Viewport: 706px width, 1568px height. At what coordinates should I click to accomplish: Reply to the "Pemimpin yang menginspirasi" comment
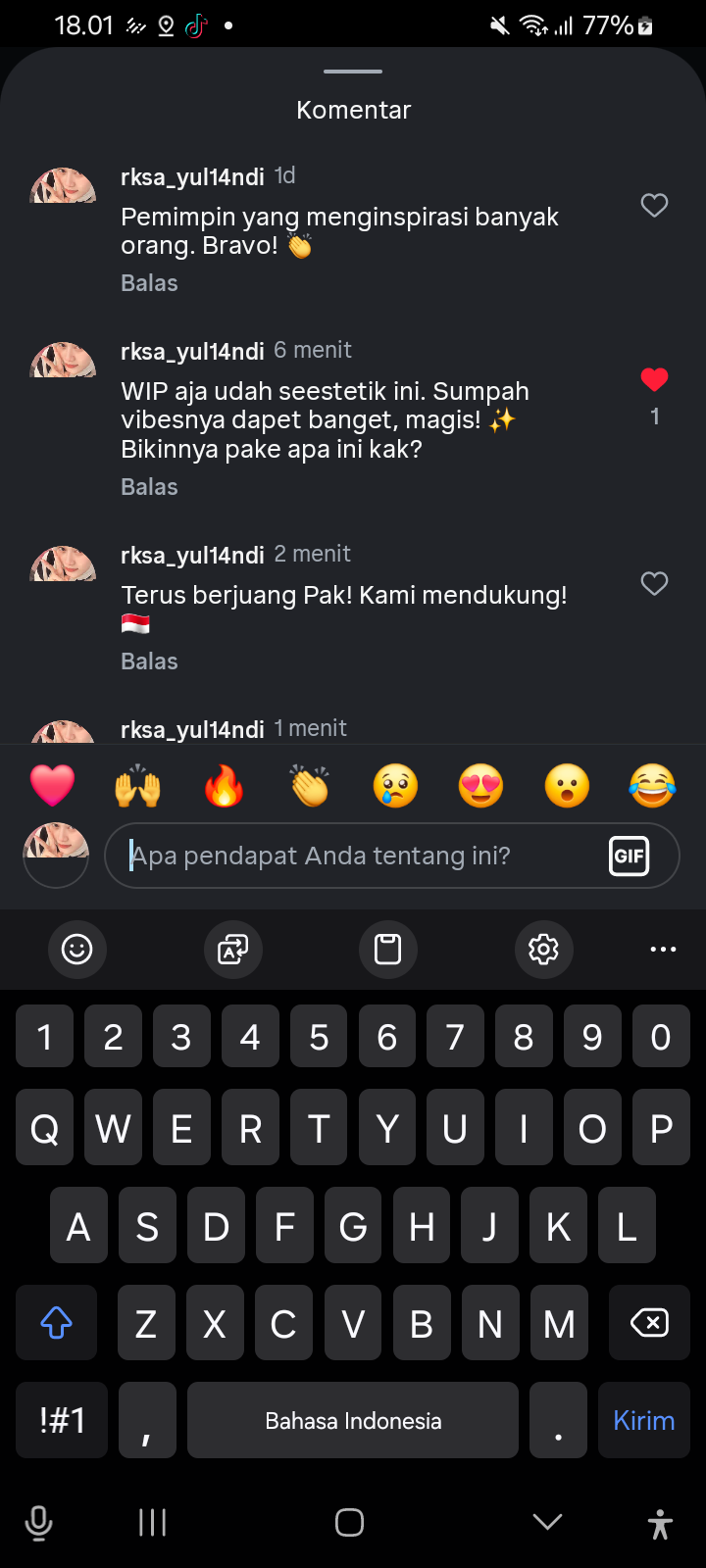(x=149, y=283)
